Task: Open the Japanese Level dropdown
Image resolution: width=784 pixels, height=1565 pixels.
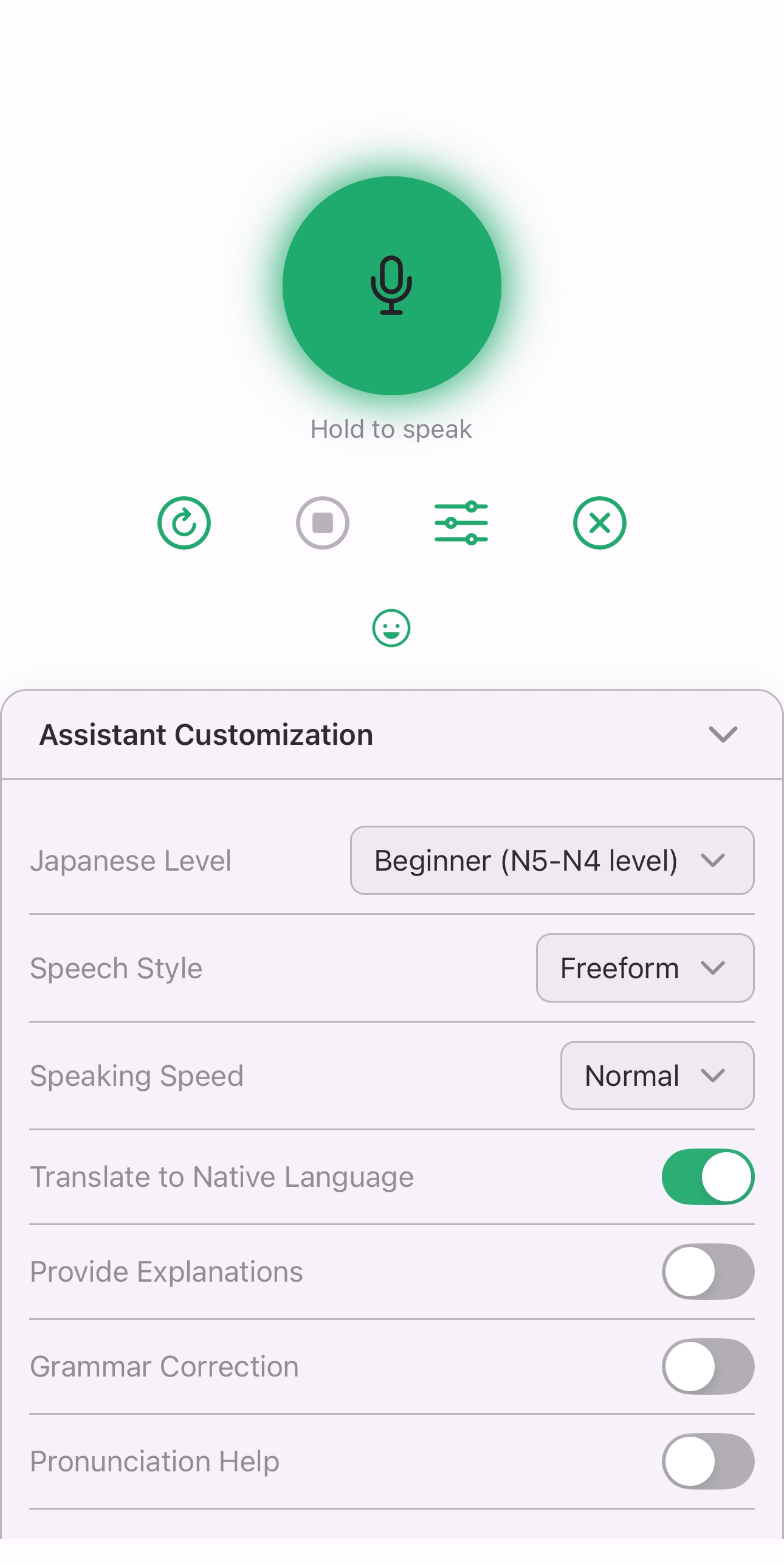Action: click(x=552, y=860)
